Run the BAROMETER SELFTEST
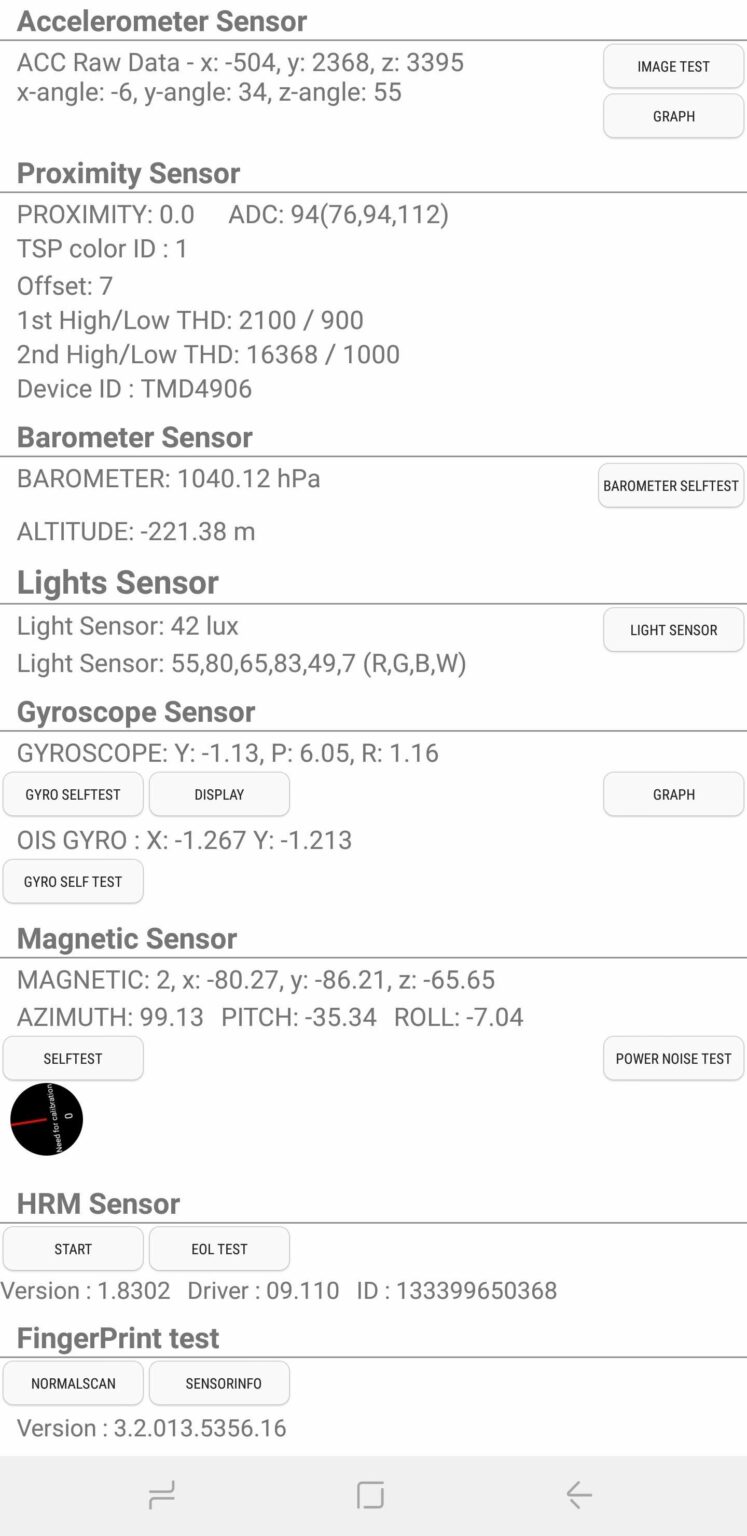The width and height of the screenshot is (747, 1536). [x=670, y=485]
